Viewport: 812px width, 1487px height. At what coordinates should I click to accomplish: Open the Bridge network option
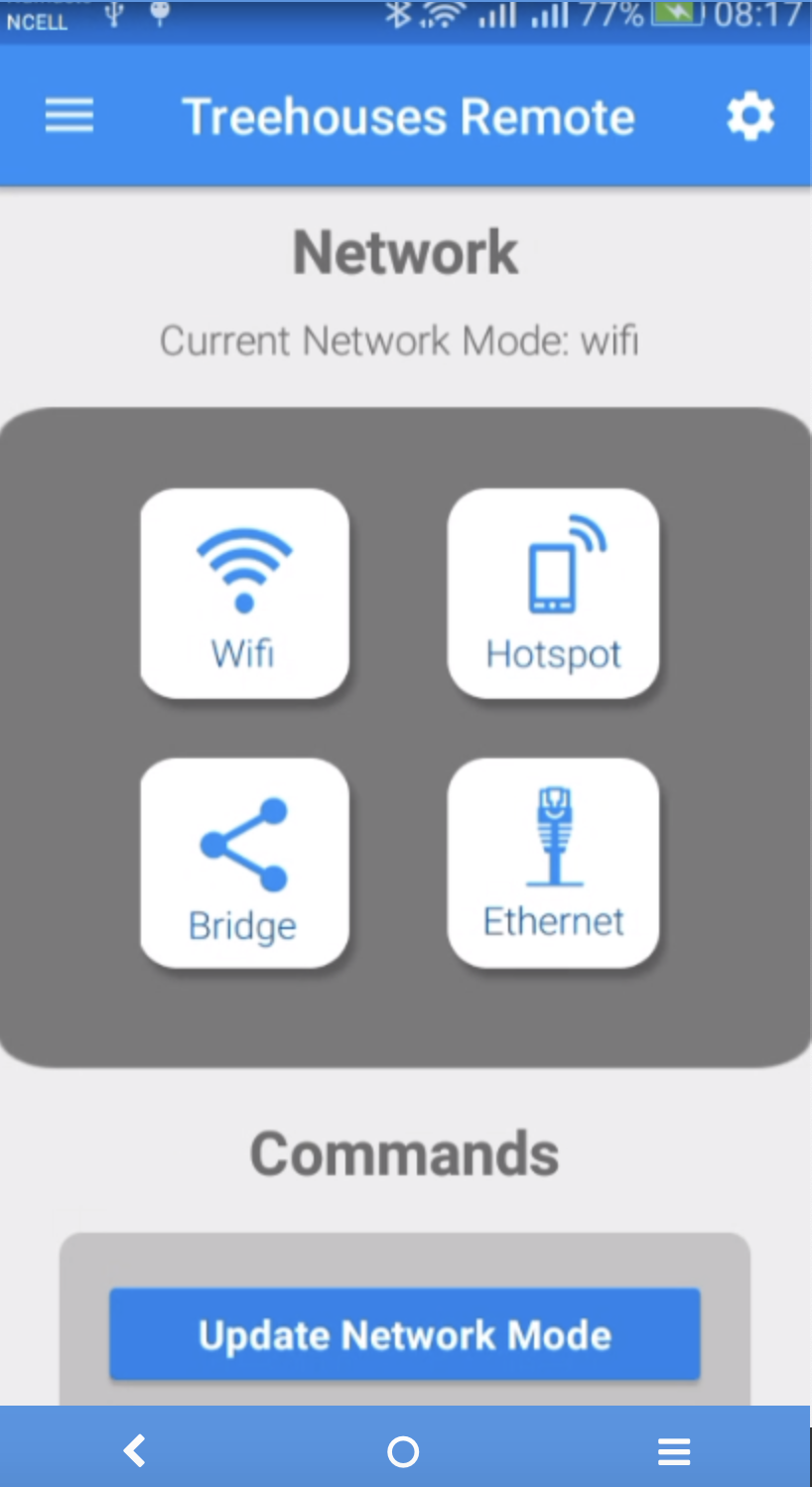point(244,863)
